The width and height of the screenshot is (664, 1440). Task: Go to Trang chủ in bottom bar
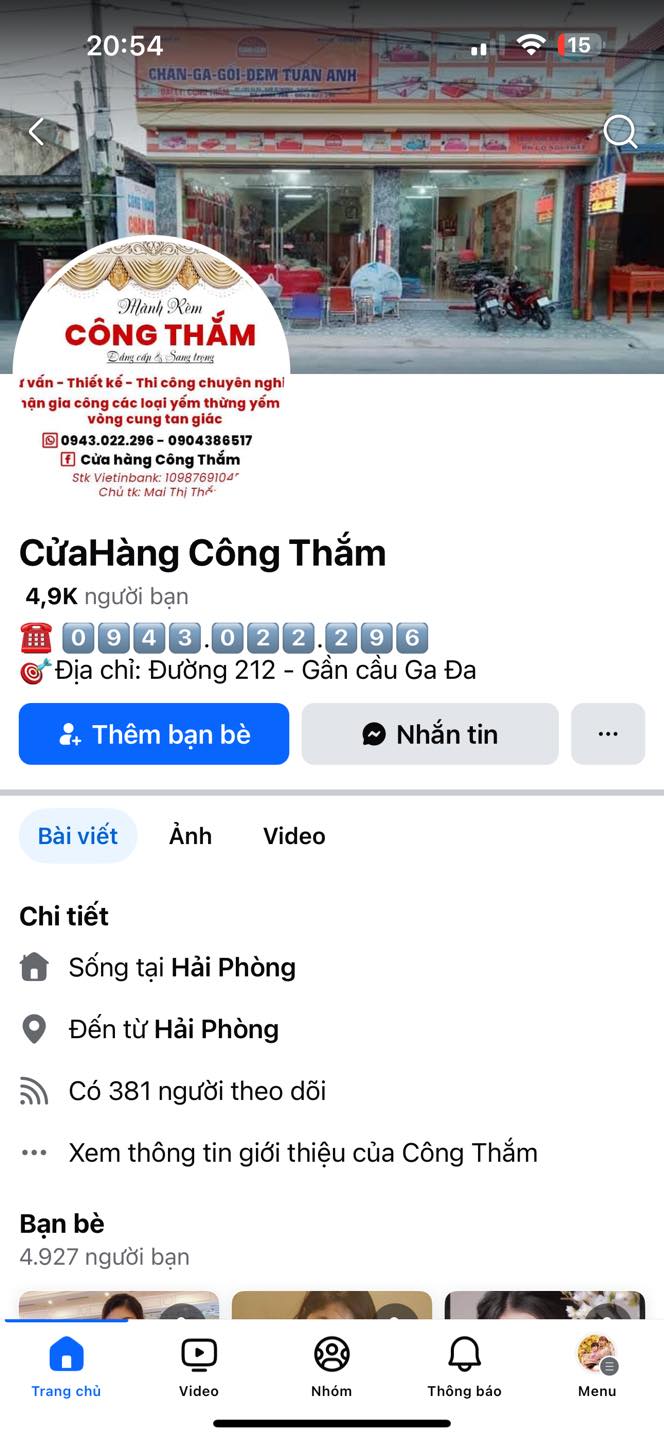pyautogui.click(x=66, y=1367)
